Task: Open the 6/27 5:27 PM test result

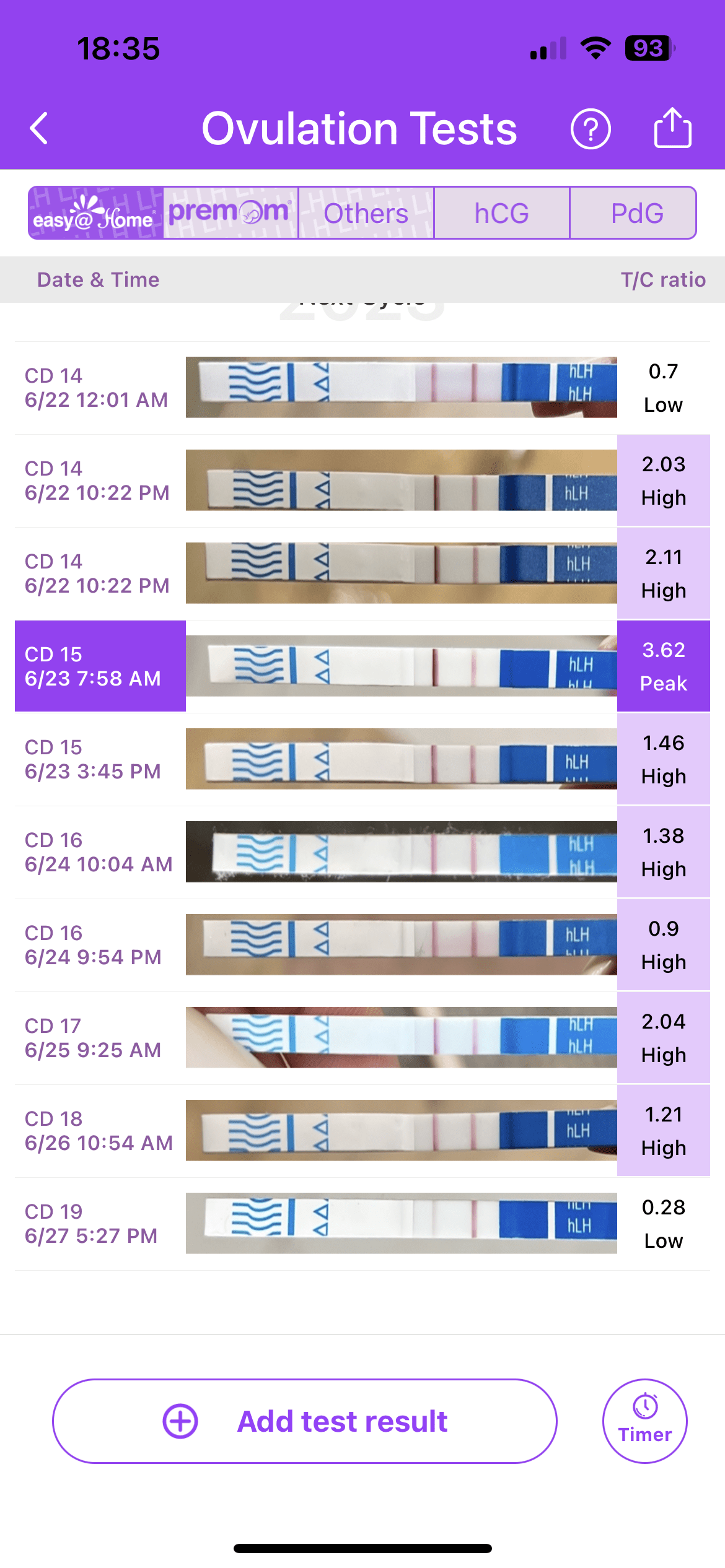Action: tap(362, 1224)
